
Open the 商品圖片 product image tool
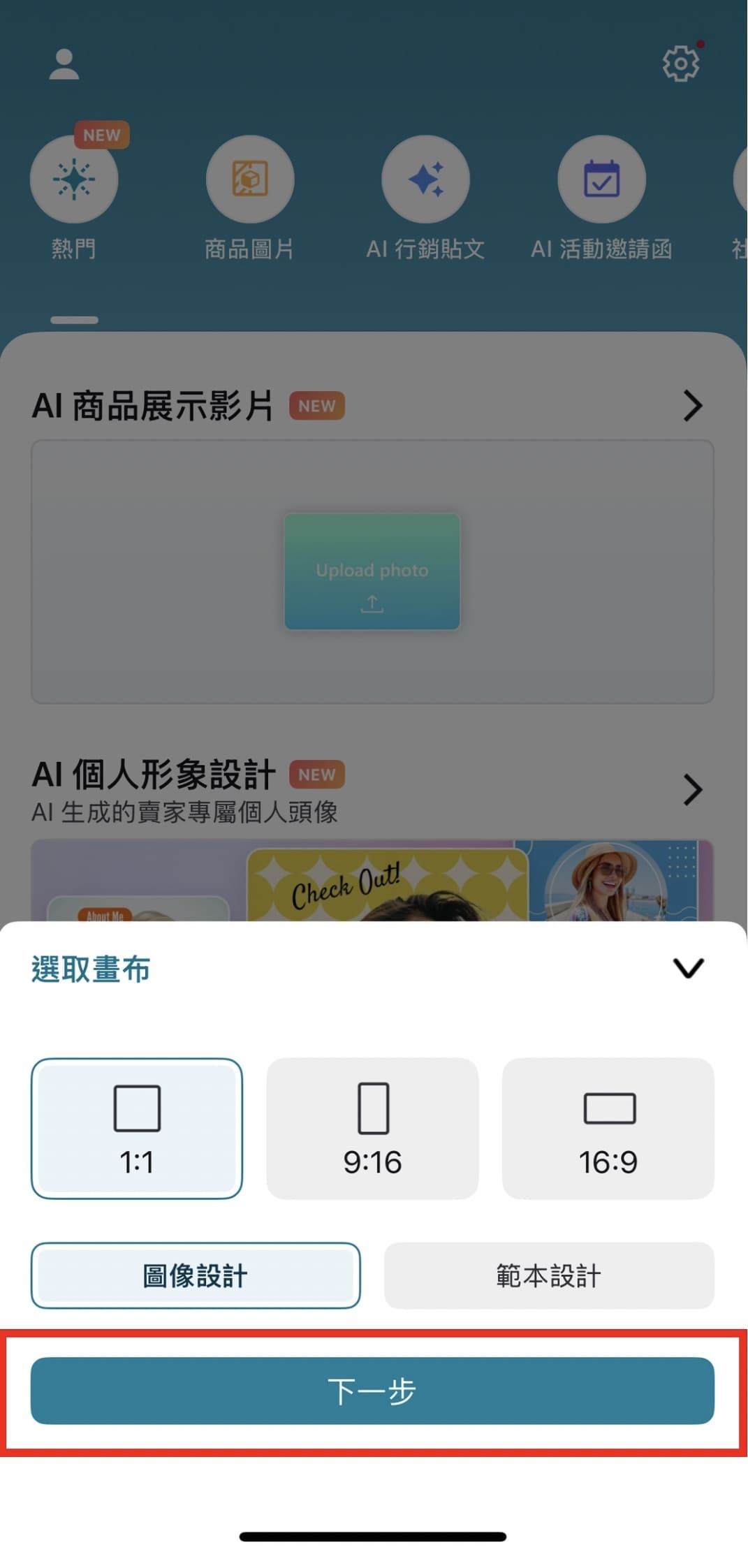click(x=249, y=179)
